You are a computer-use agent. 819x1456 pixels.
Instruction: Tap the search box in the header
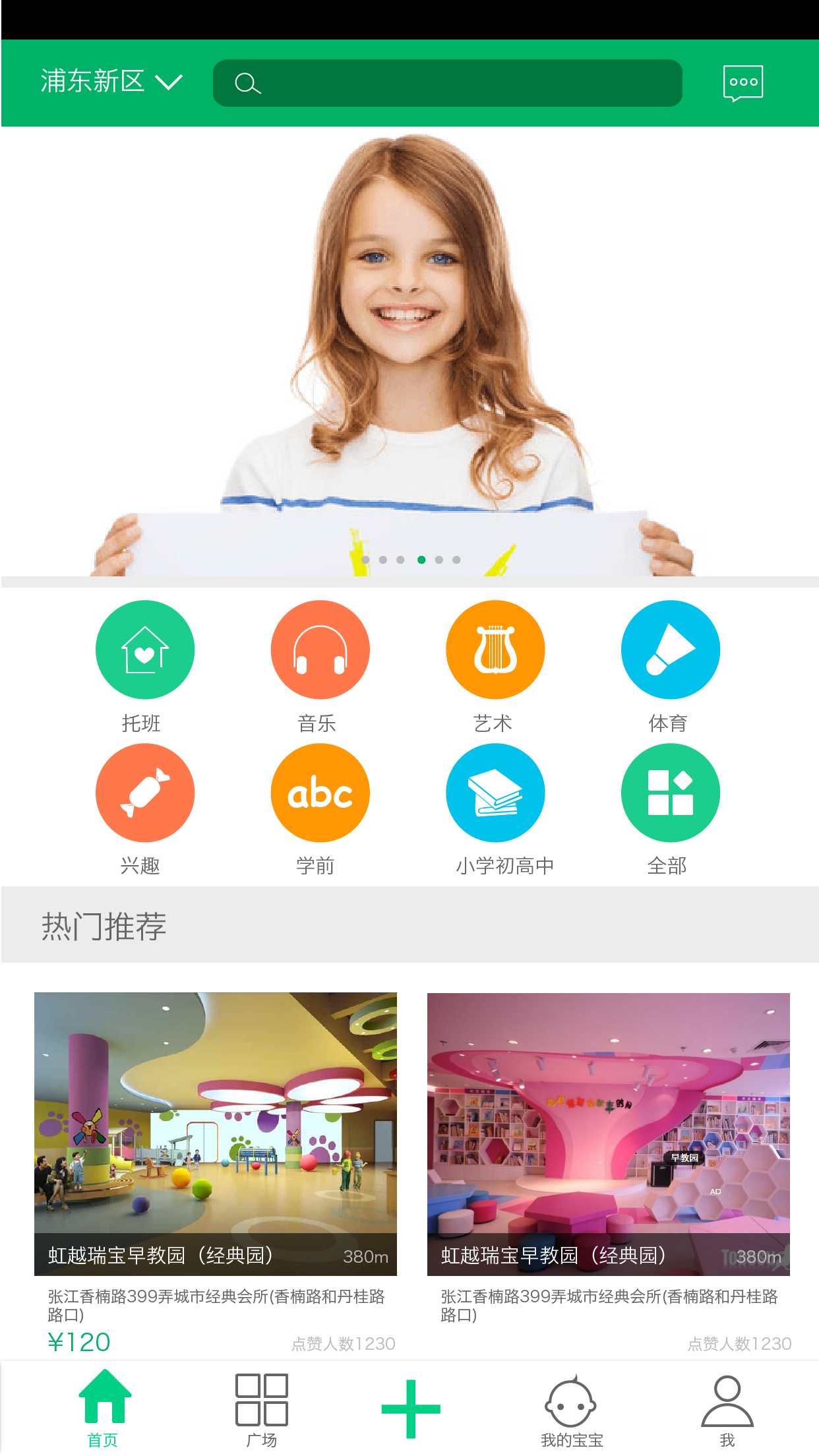(447, 83)
